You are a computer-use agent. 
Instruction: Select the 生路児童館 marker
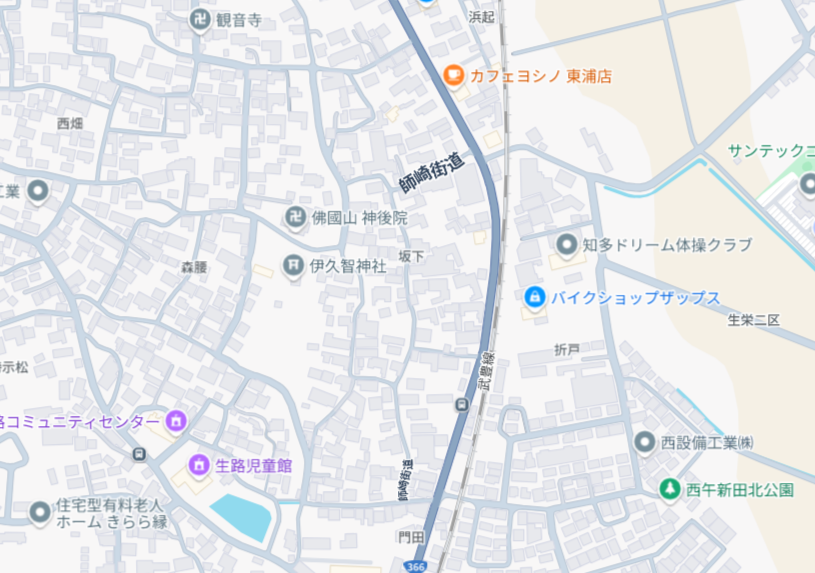tap(199, 465)
